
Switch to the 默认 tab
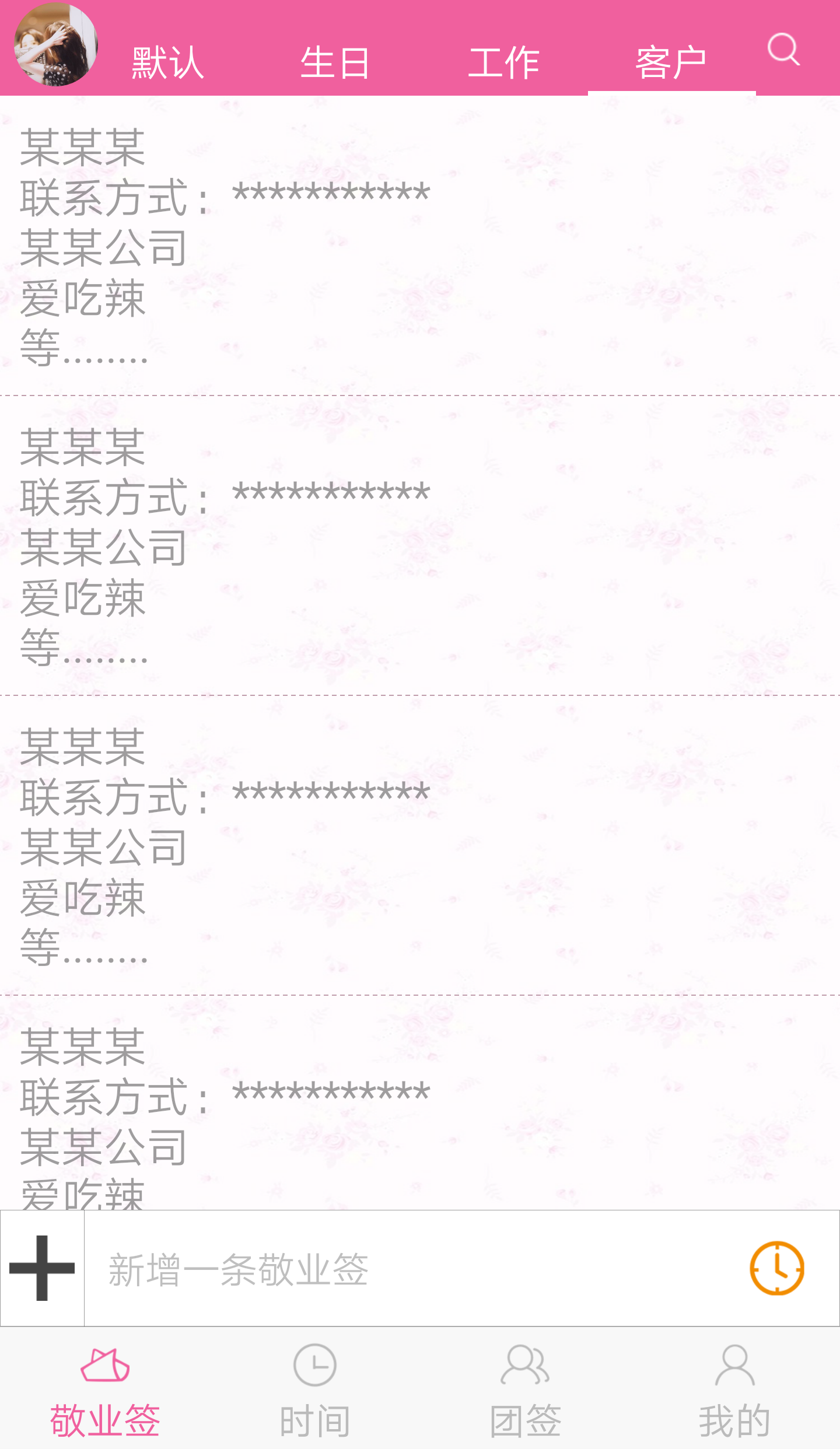[168, 63]
